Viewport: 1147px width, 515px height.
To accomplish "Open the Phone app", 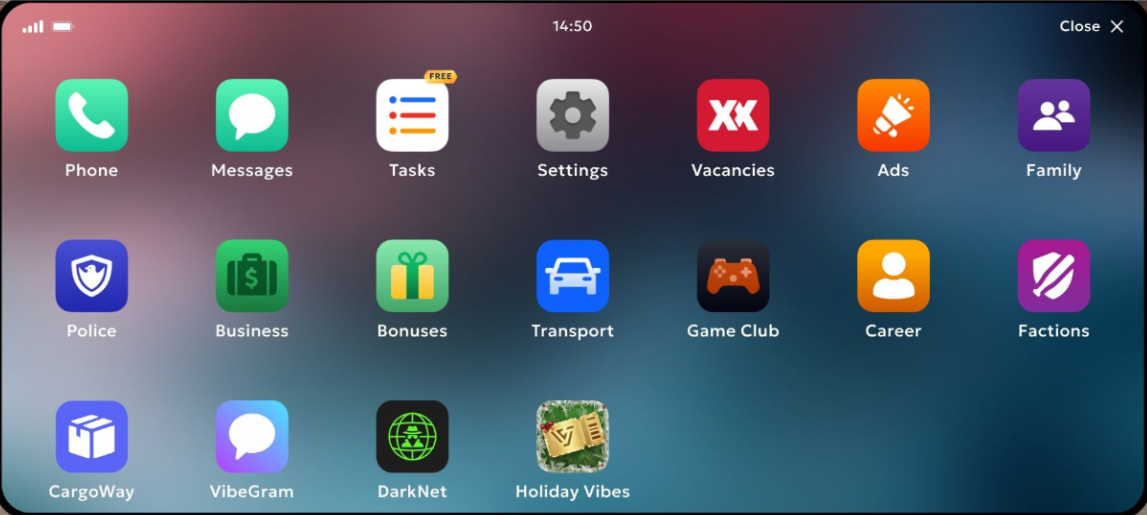I will click(x=92, y=116).
